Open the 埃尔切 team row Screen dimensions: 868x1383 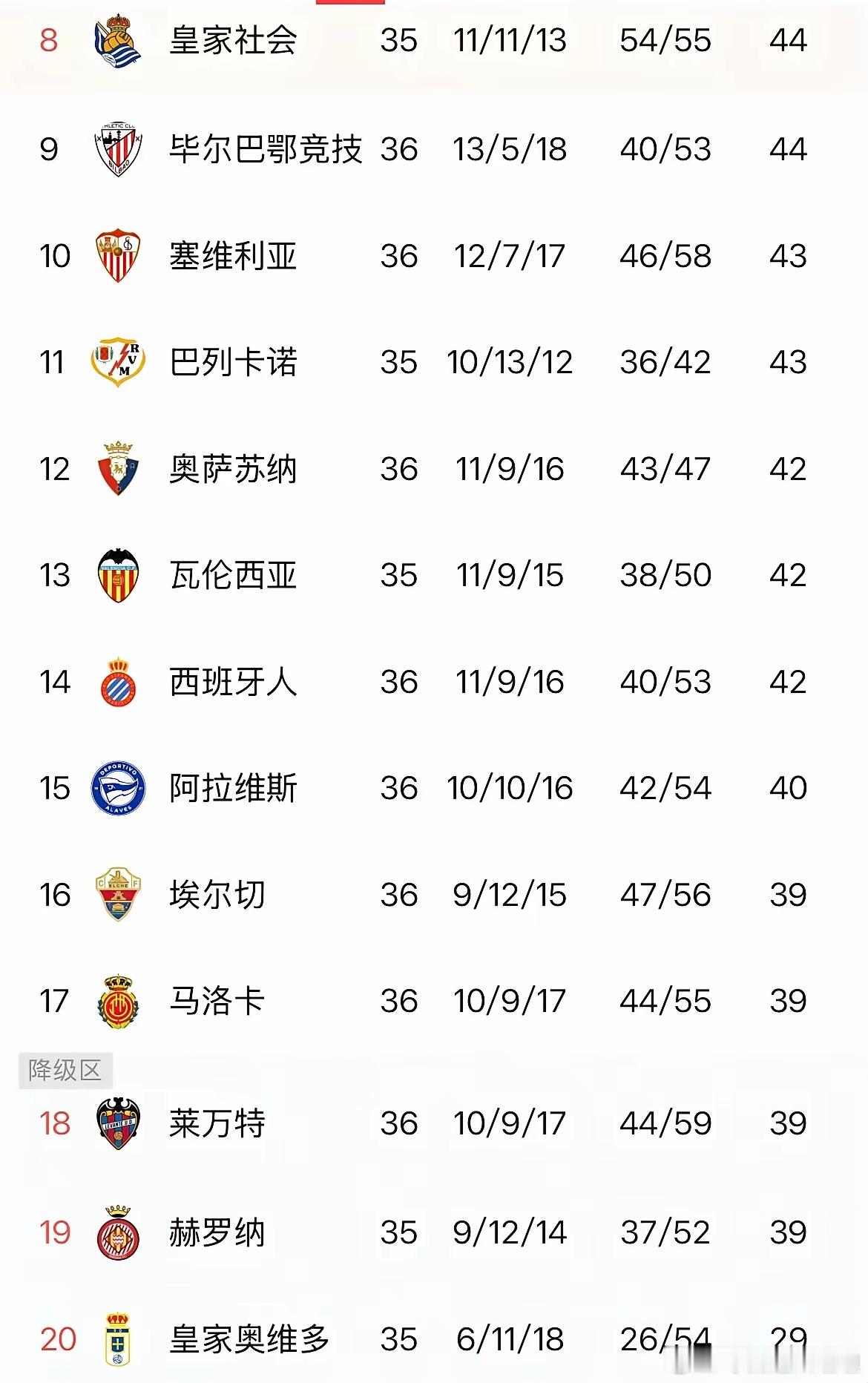click(x=434, y=895)
